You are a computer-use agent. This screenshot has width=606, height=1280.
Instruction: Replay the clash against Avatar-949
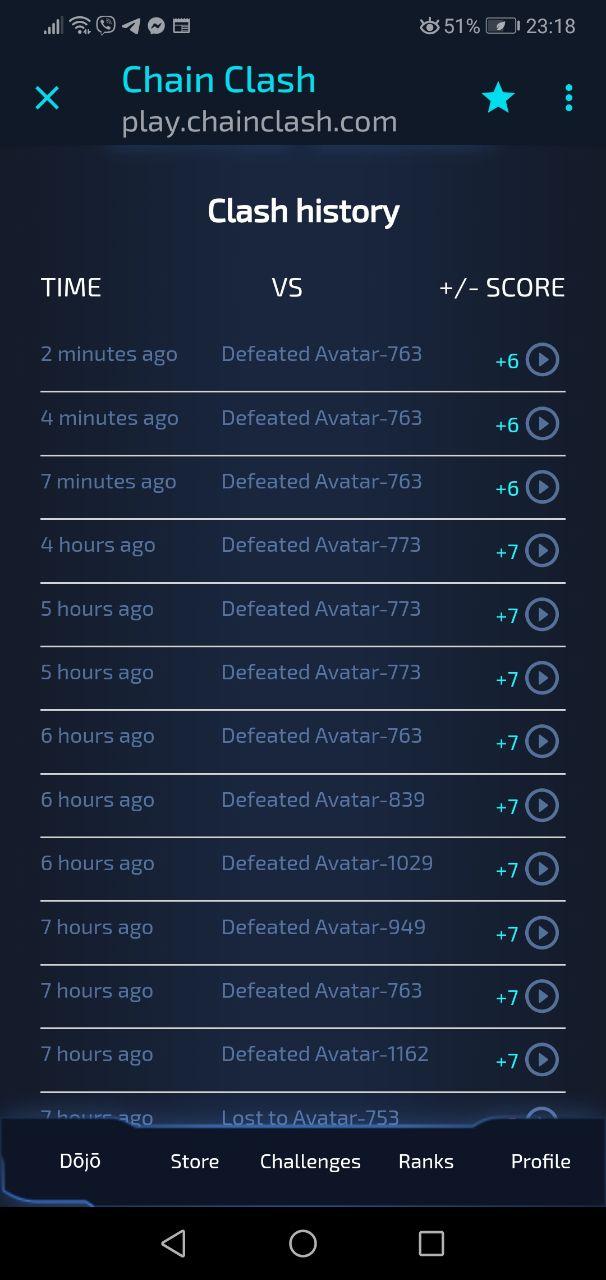pos(542,933)
